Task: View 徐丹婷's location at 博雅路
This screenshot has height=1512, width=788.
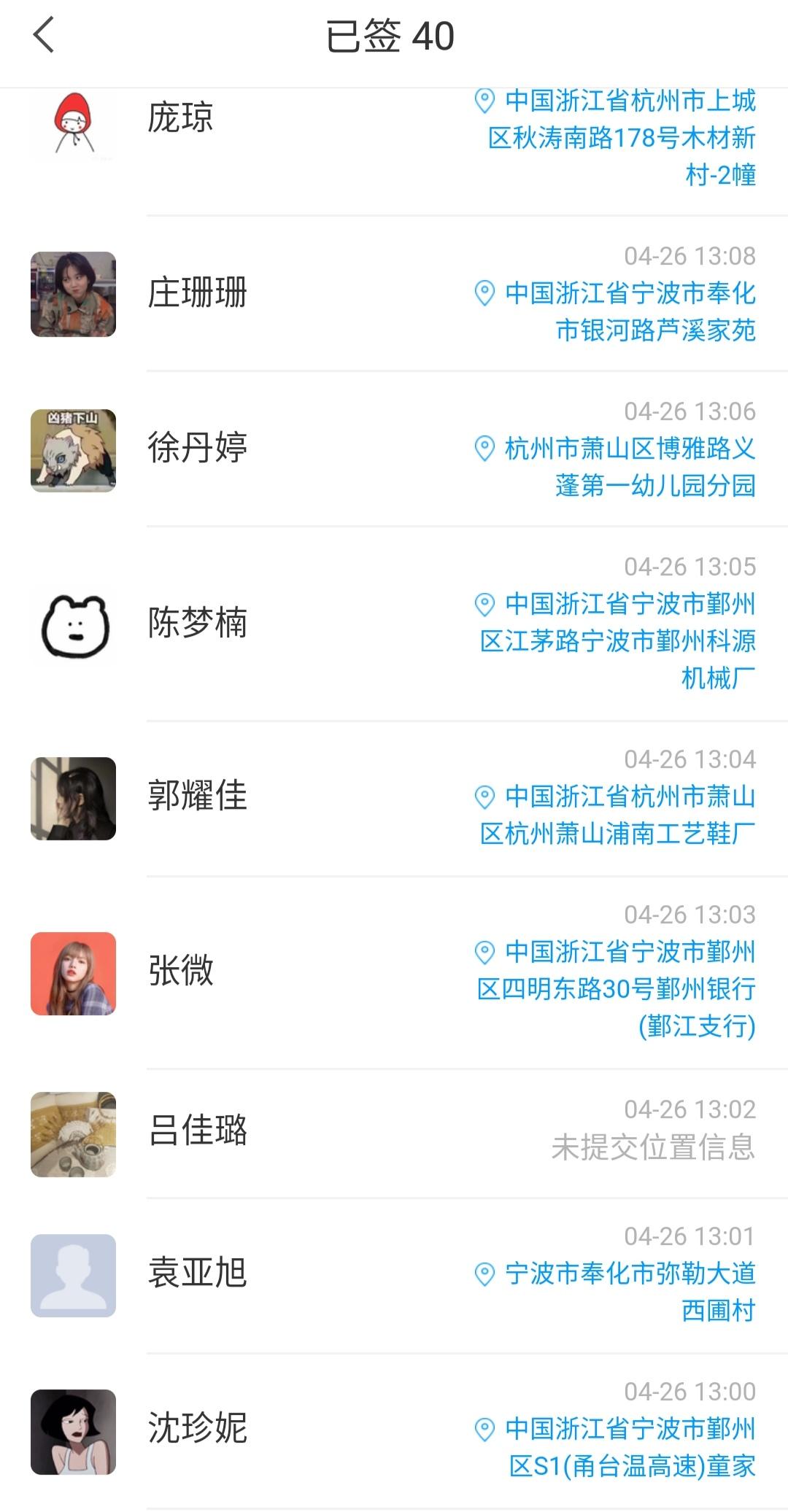Action: (x=629, y=467)
